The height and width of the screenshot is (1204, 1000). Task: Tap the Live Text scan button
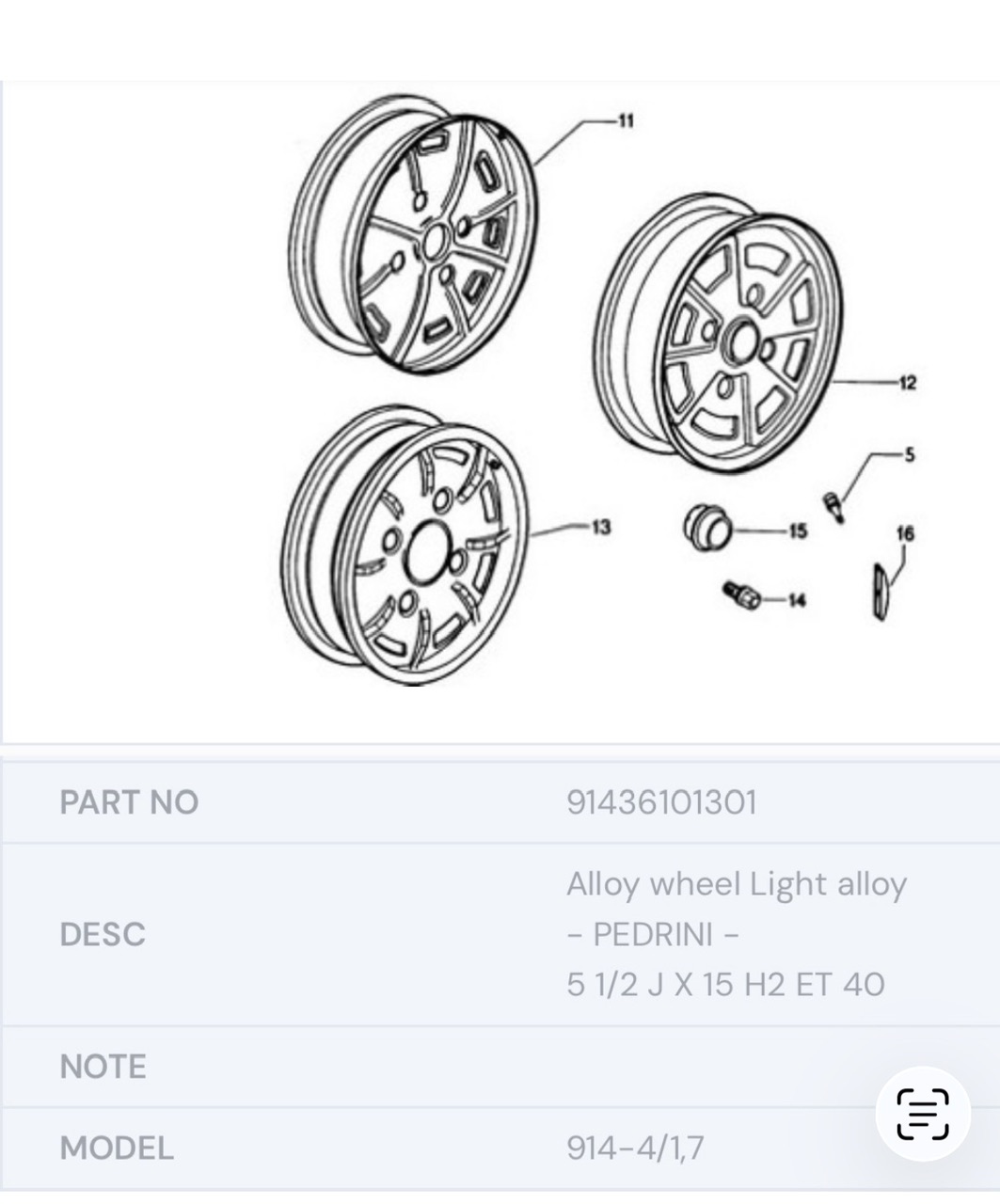[922, 1114]
